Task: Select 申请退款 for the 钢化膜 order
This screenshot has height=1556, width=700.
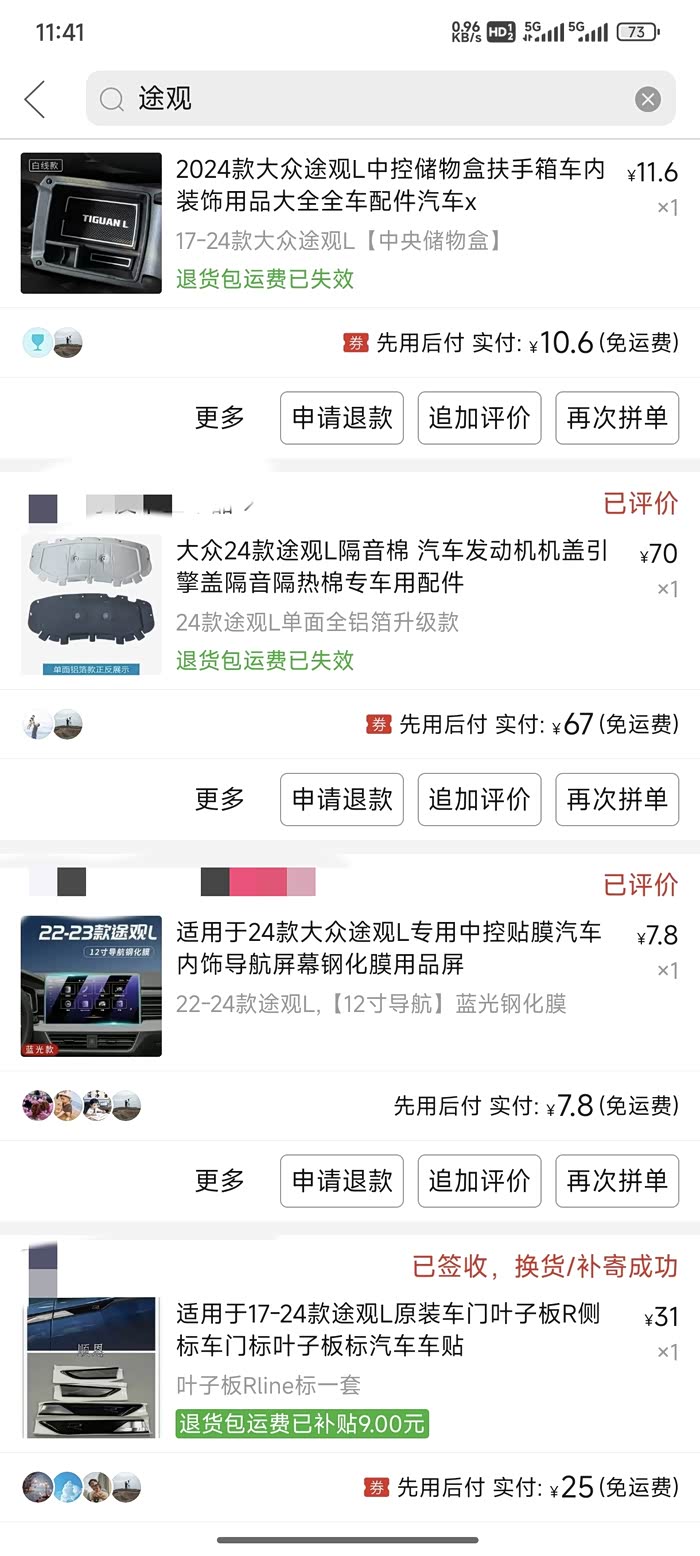Action: click(x=342, y=1181)
